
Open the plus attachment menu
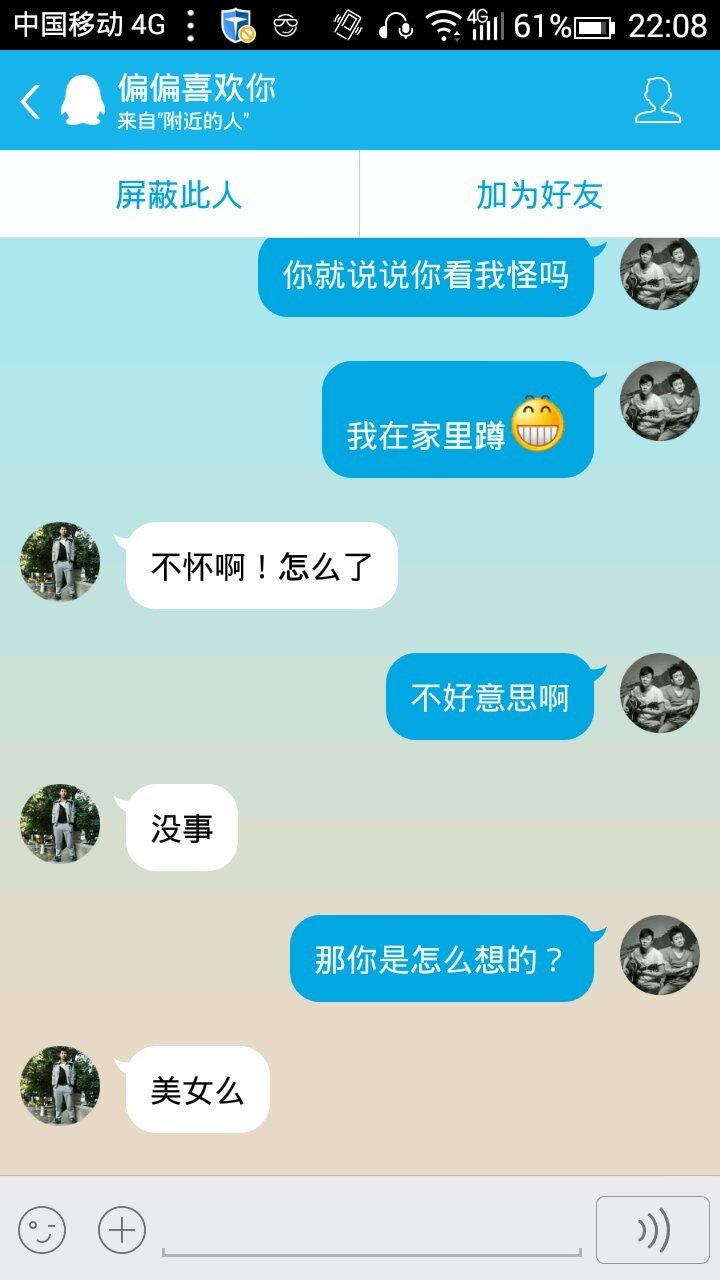(122, 1230)
